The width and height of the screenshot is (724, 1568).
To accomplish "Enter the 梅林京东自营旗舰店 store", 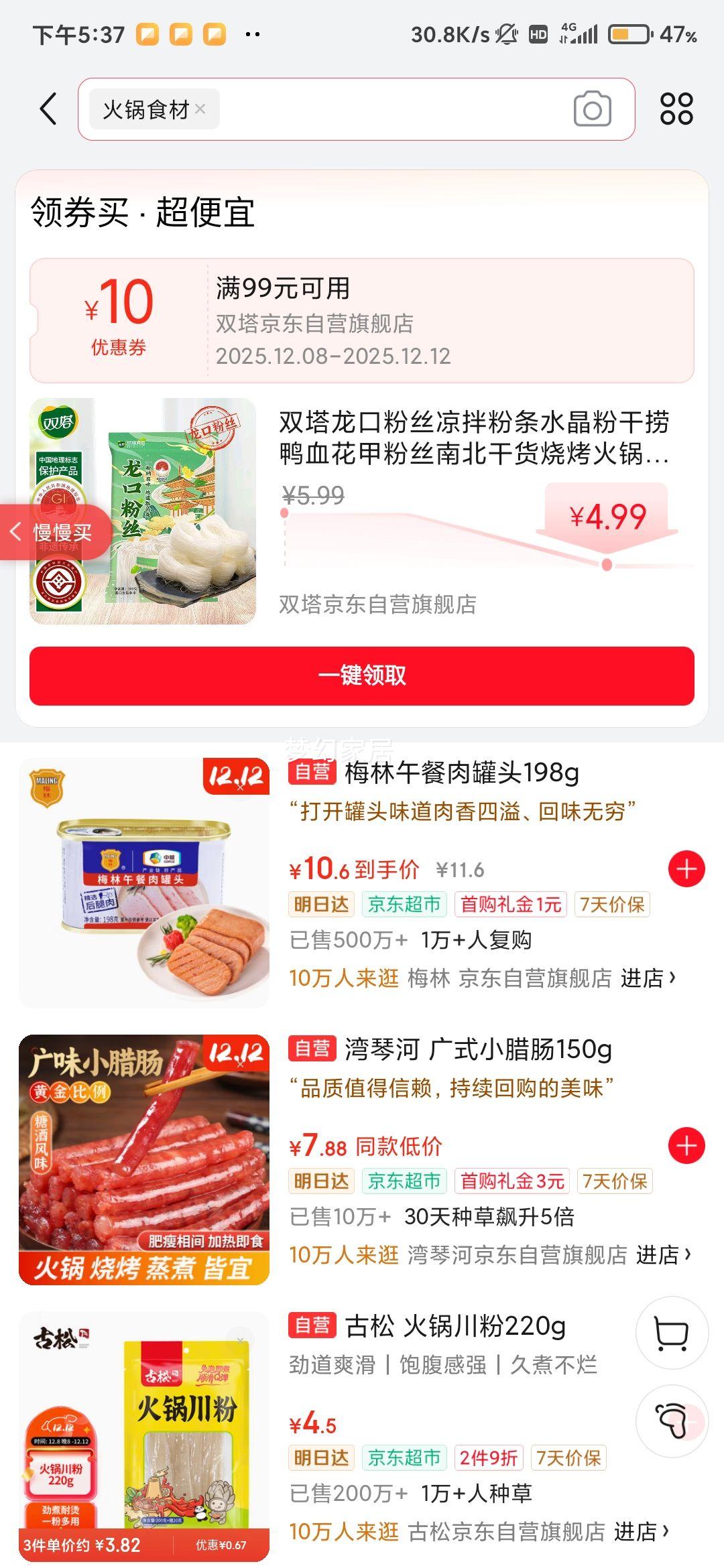I will tap(647, 978).
